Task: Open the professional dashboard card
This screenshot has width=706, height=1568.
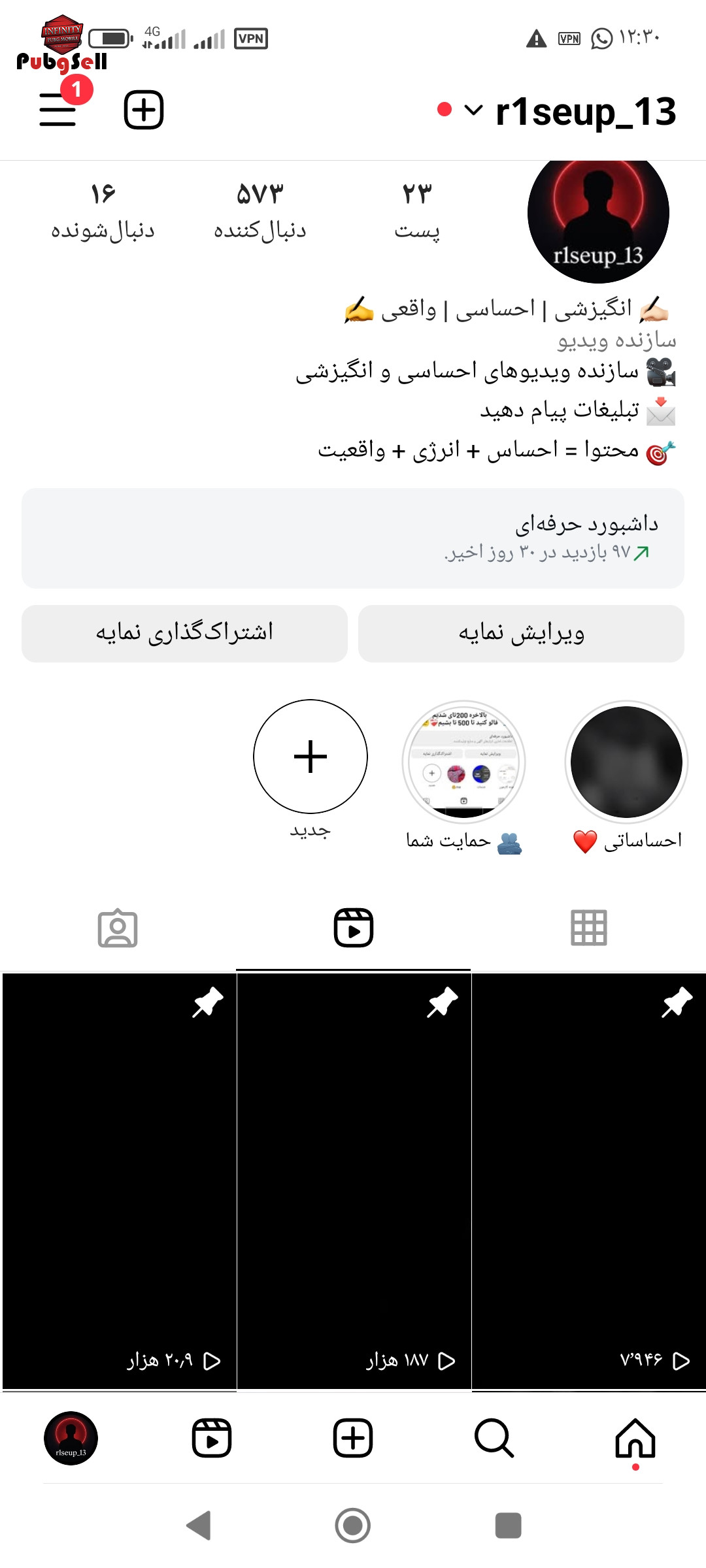Action: click(x=353, y=538)
